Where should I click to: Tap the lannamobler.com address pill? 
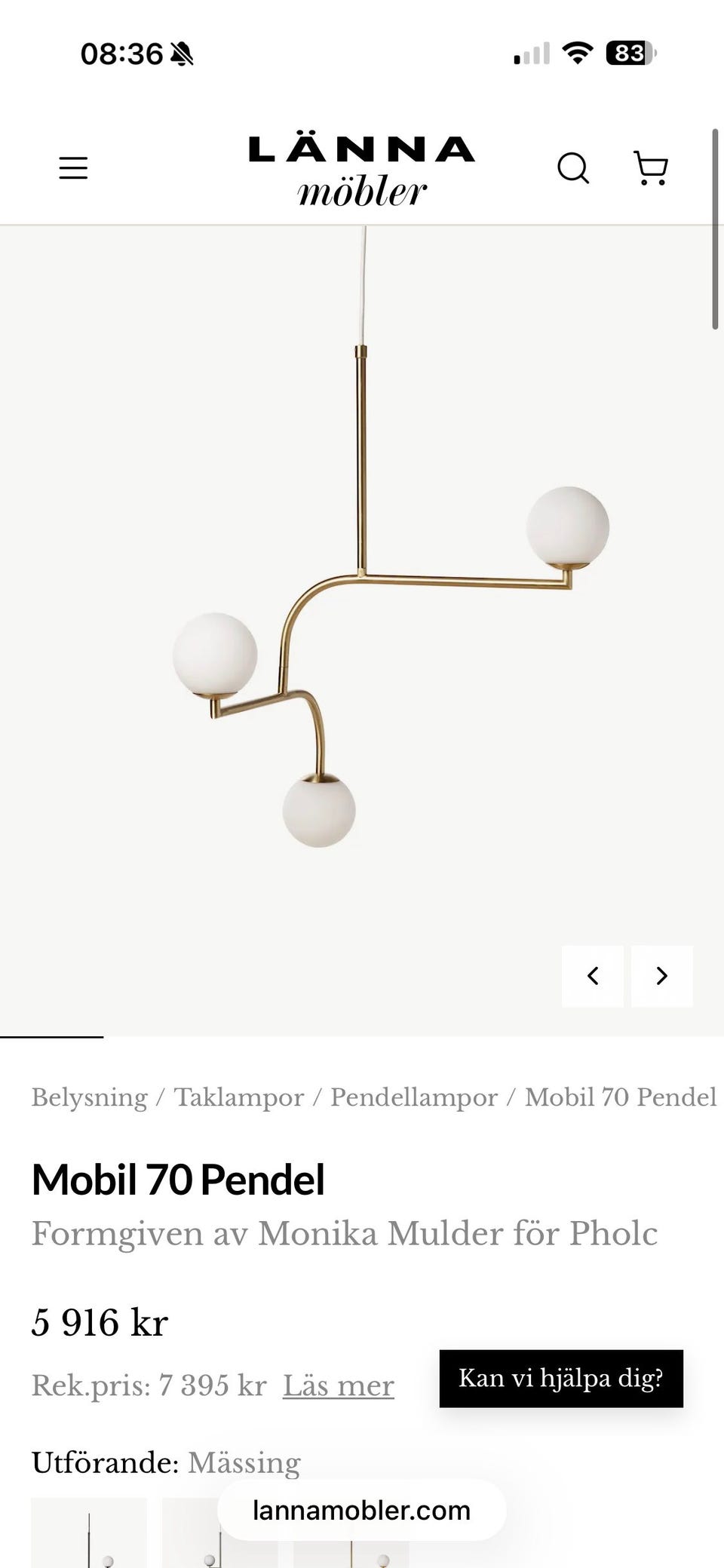(362, 1510)
